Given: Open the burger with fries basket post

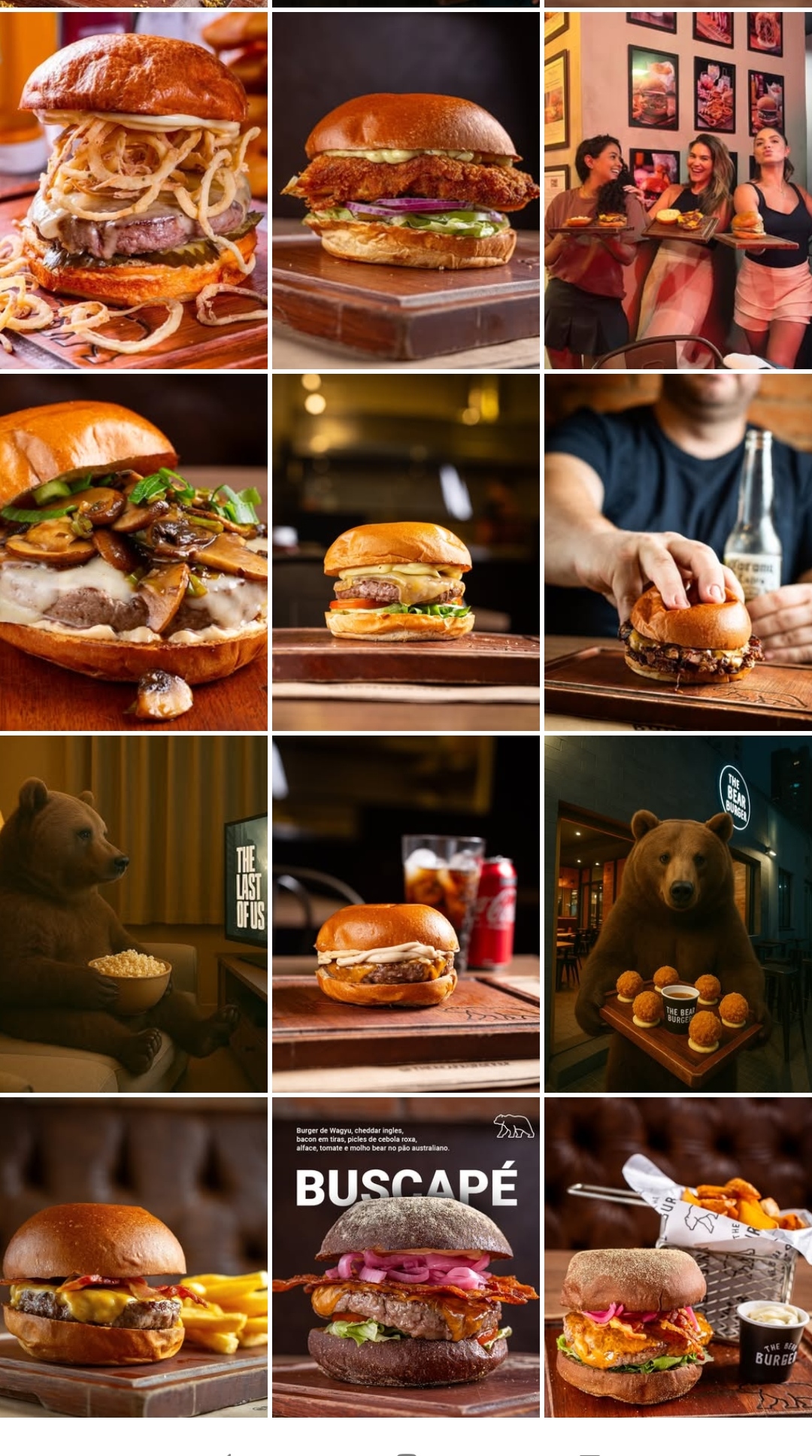Looking at the screenshot, I should pos(678,1257).
